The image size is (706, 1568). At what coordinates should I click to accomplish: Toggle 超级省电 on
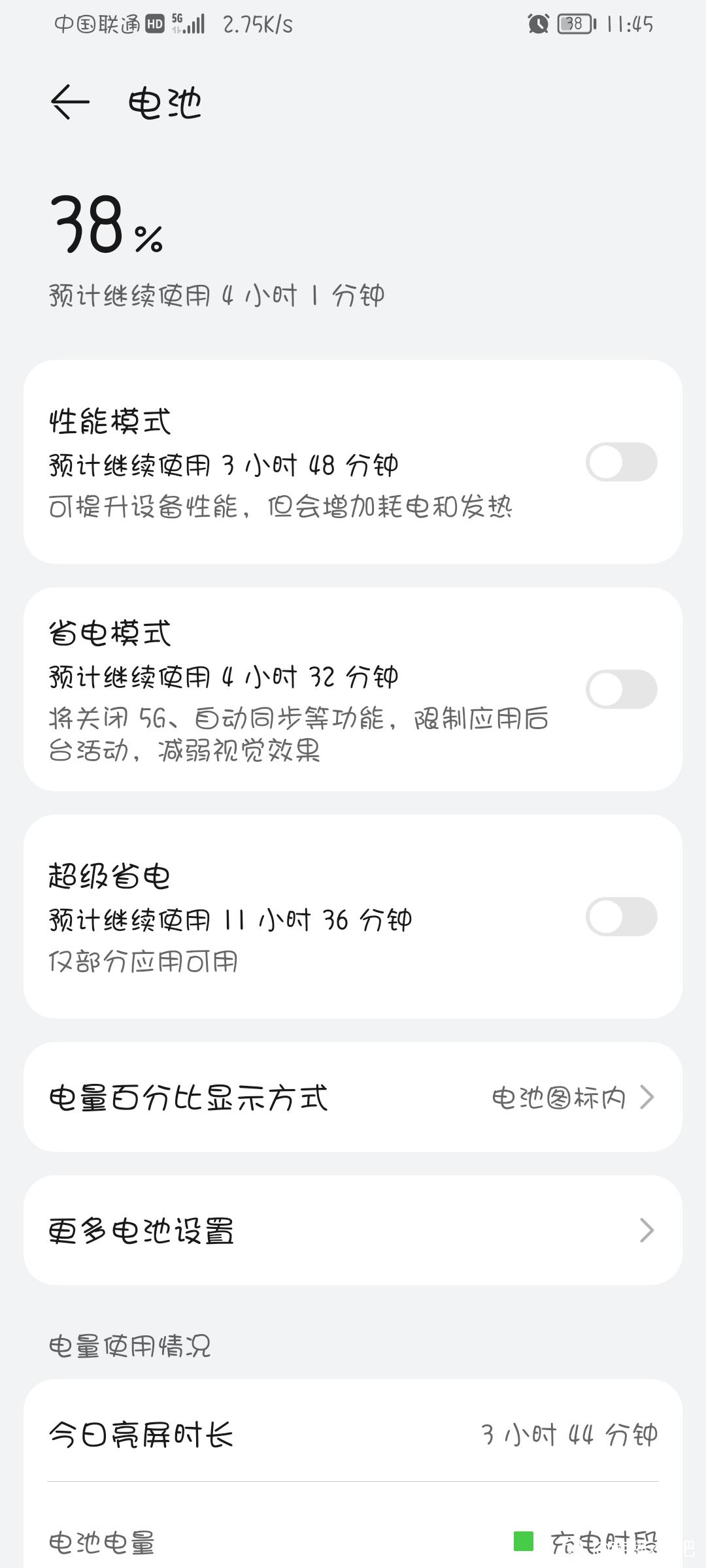(621, 917)
